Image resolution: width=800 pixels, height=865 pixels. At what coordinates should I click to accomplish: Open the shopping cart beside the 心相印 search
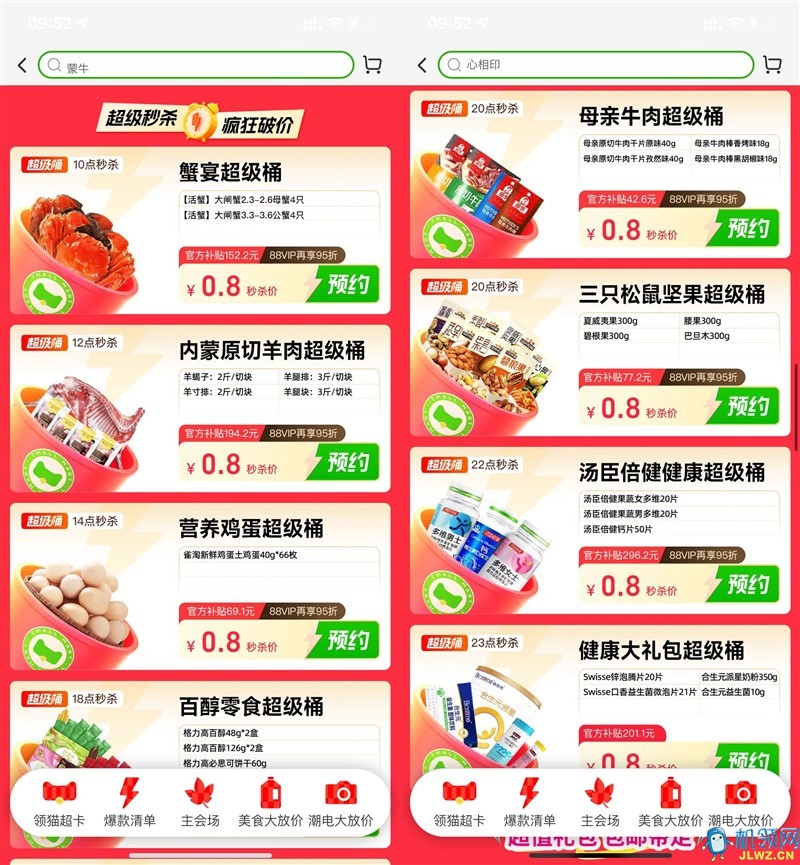tap(772, 65)
